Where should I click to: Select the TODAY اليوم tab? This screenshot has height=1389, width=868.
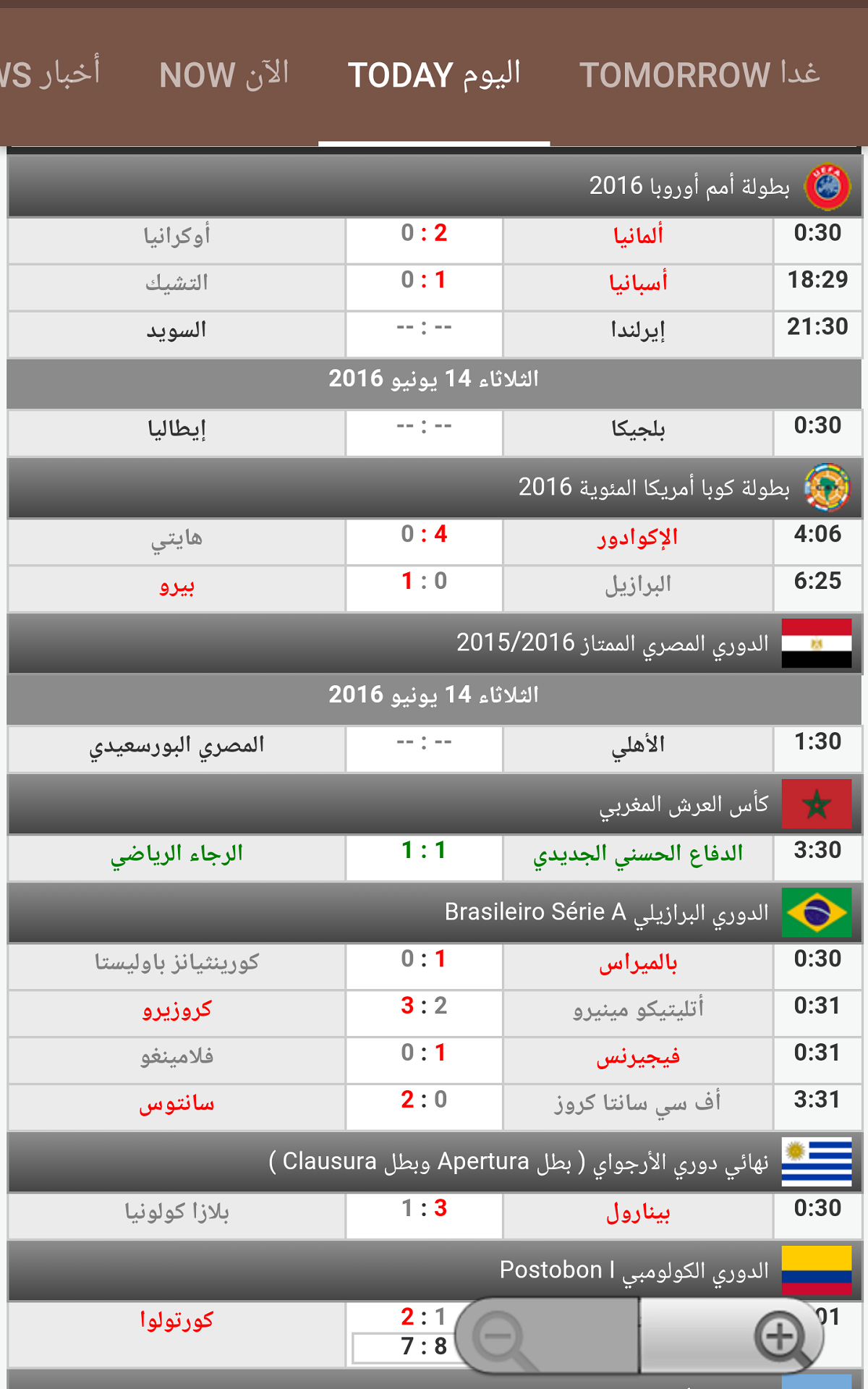(434, 75)
